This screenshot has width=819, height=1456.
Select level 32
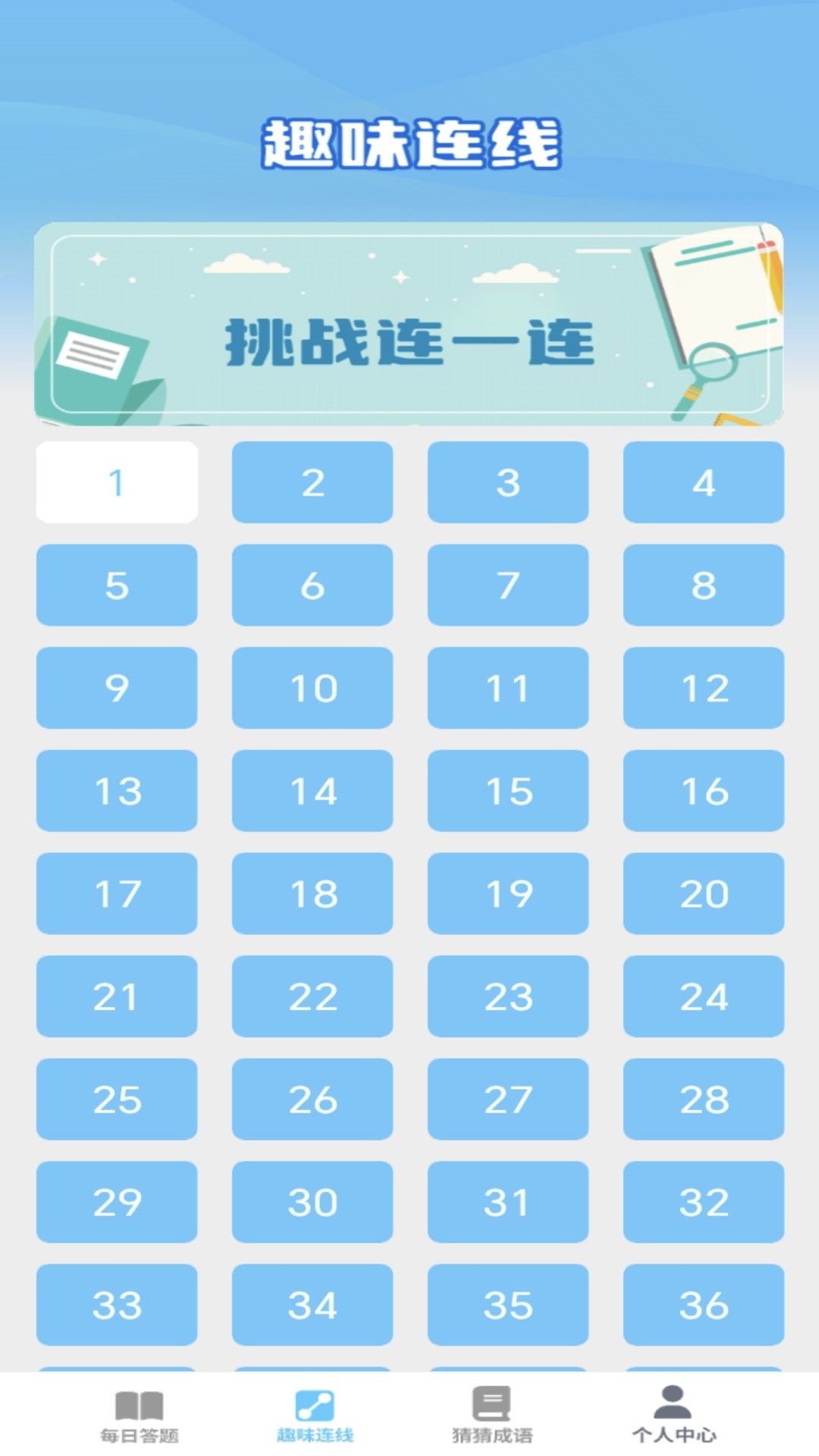pyautogui.click(x=704, y=1202)
